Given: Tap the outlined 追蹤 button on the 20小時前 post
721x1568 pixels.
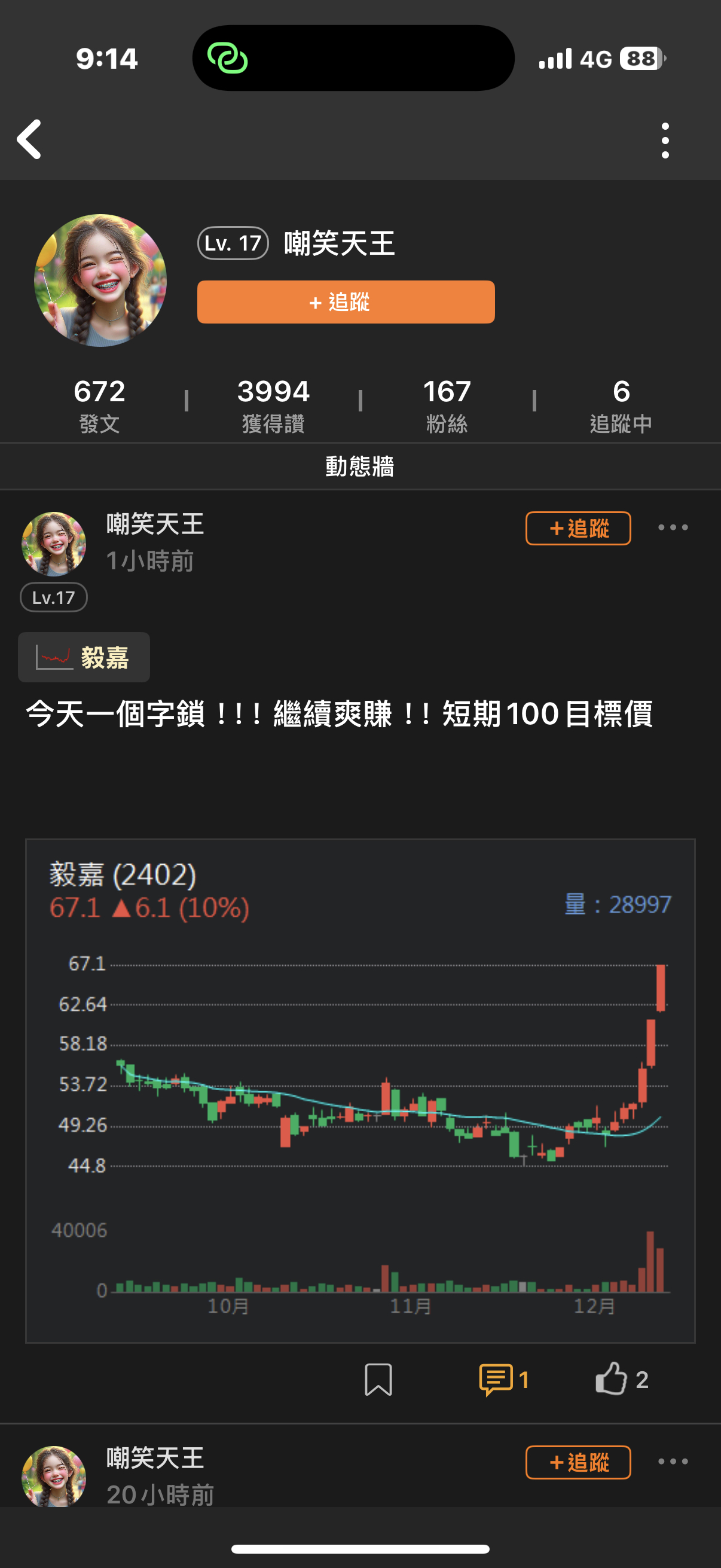Looking at the screenshot, I should coord(578,1462).
